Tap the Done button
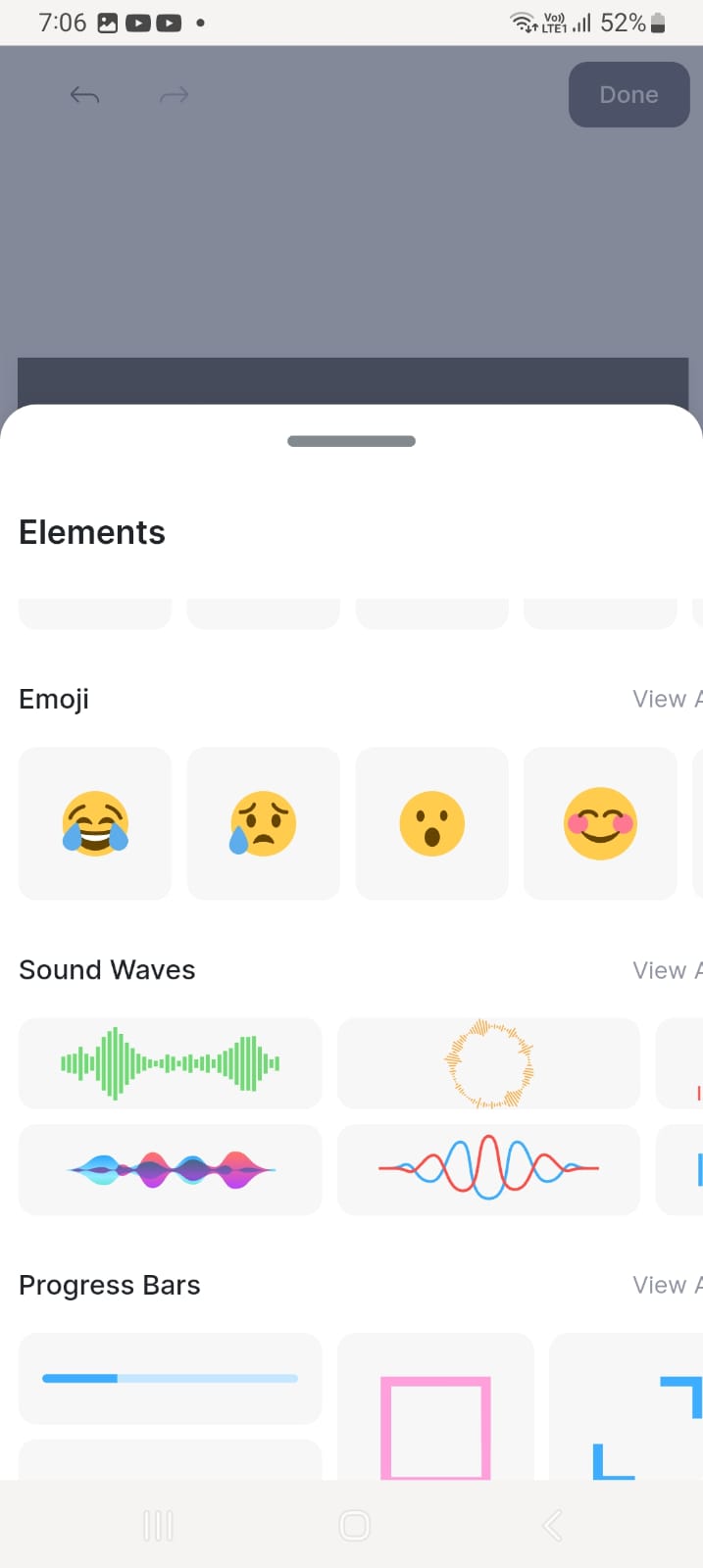This screenshot has height=1568, width=703. point(628,95)
